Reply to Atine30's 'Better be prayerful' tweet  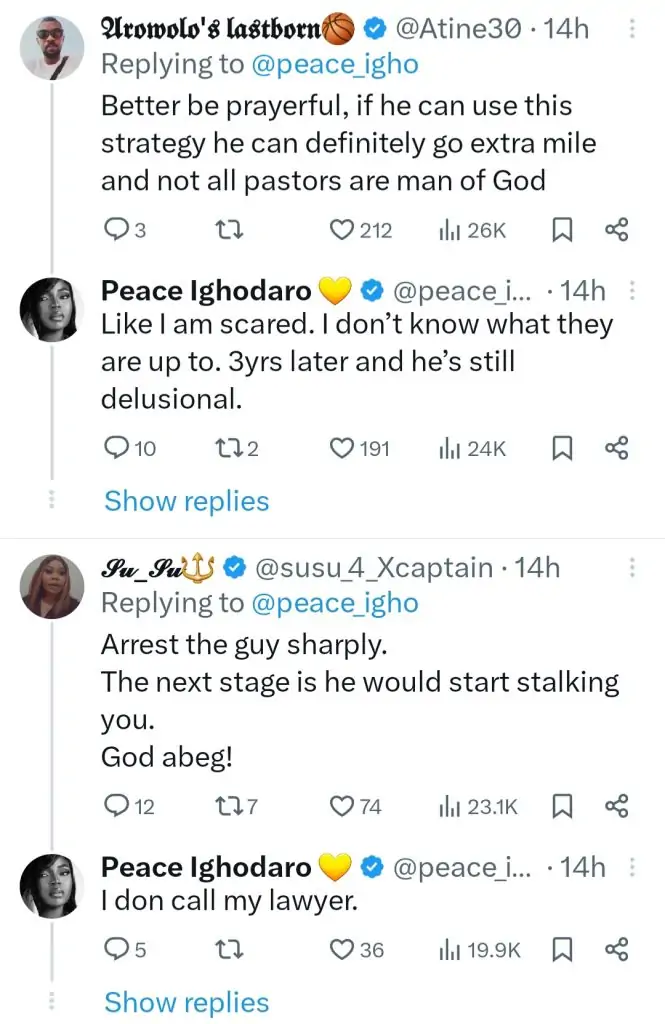pos(116,231)
